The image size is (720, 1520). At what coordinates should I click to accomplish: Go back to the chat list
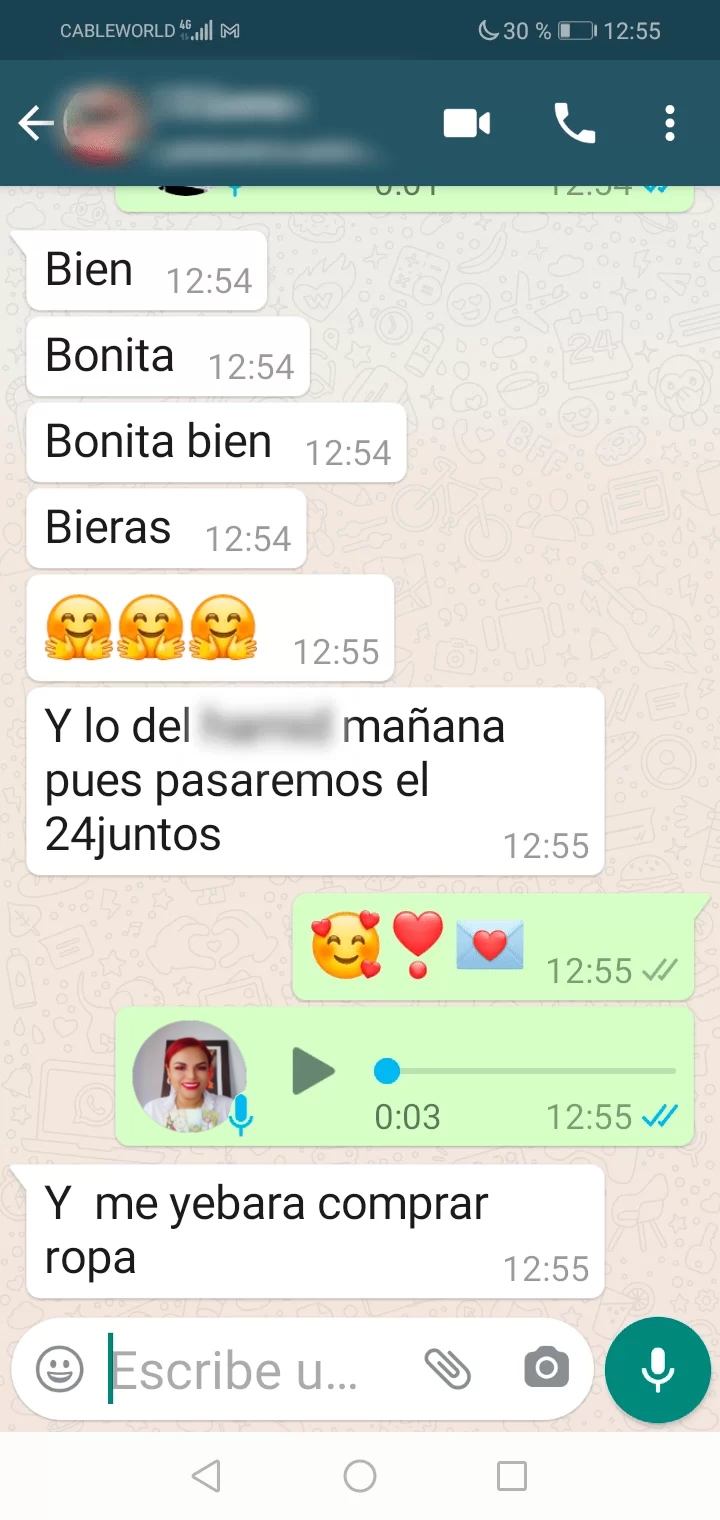(x=36, y=124)
